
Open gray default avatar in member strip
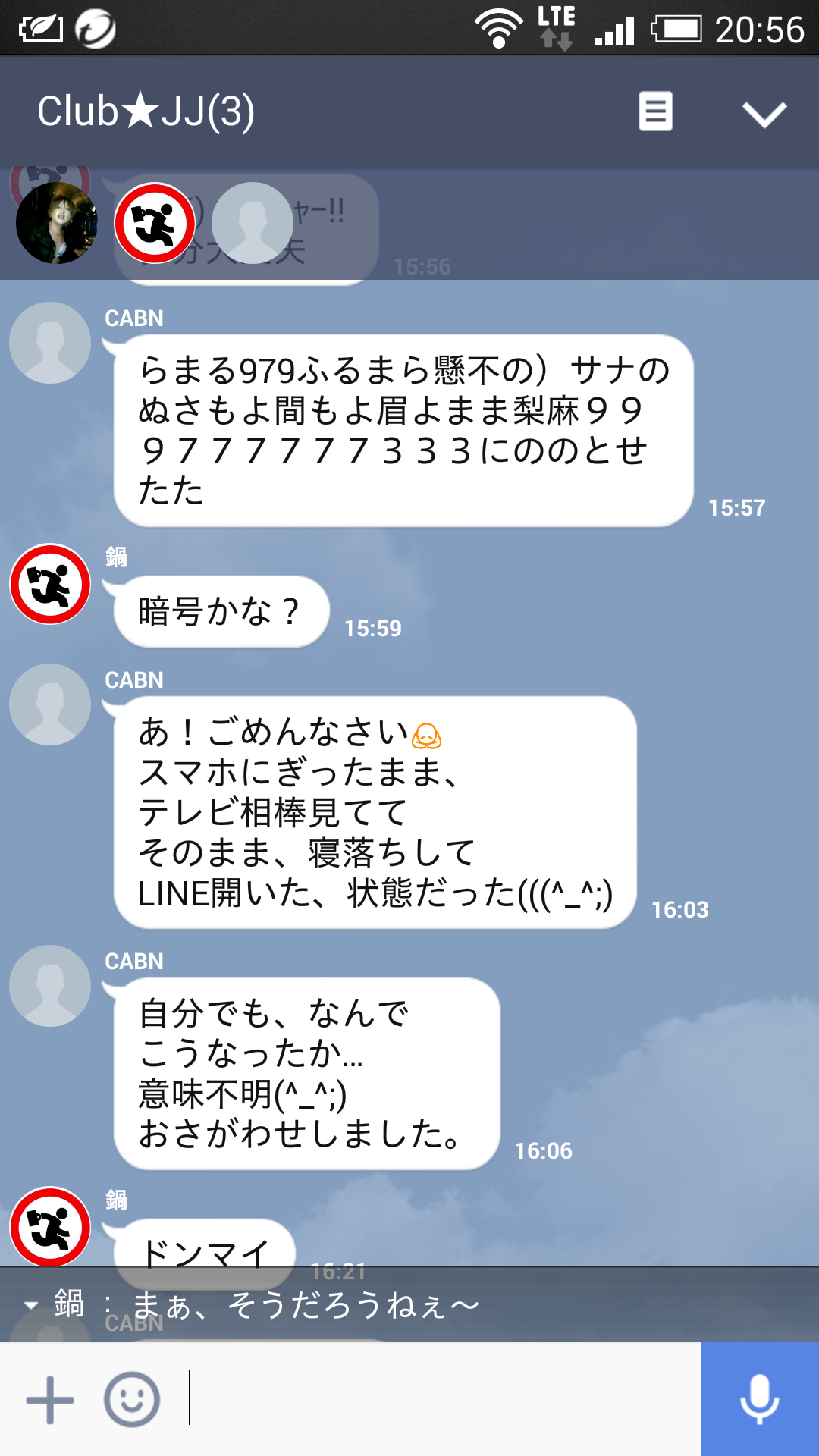253,223
